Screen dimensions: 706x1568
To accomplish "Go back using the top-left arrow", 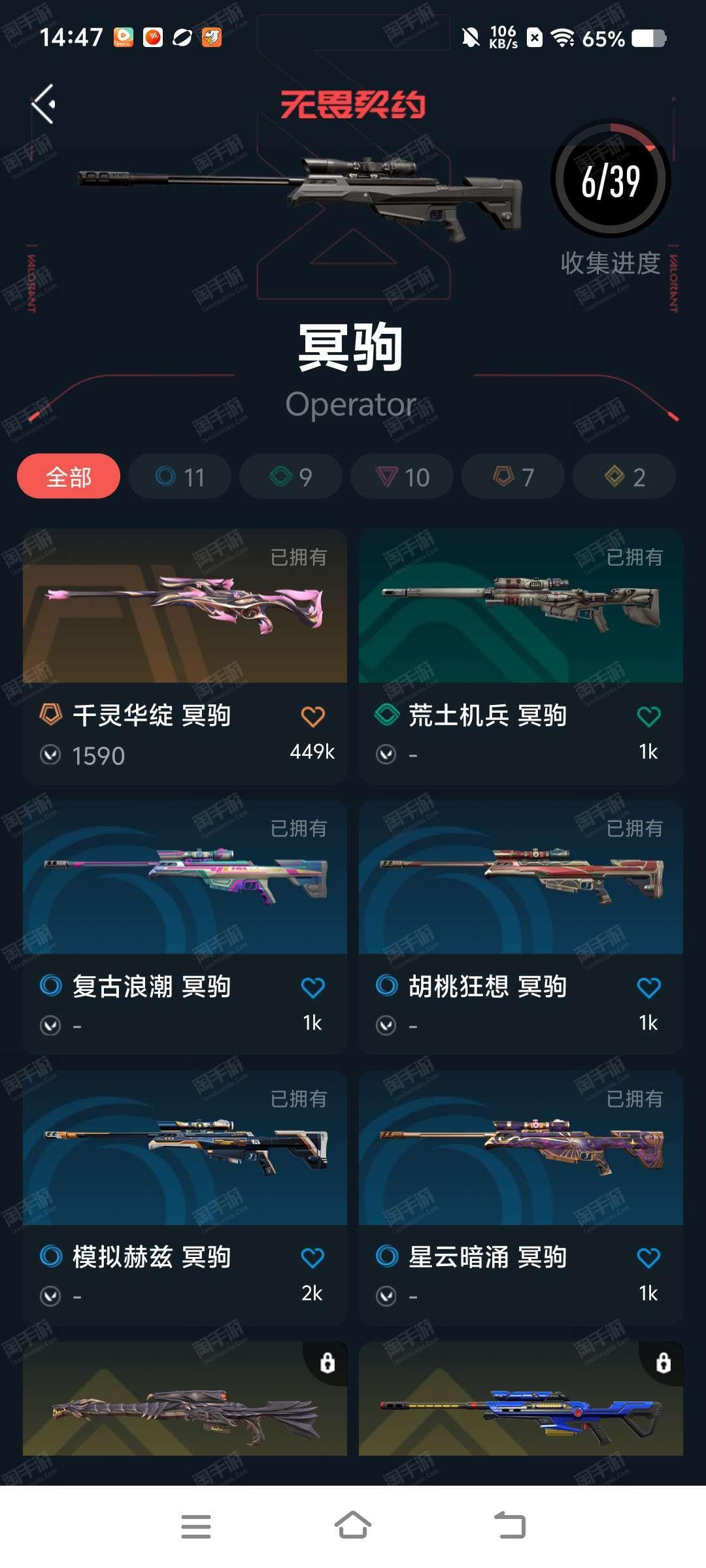I will (44, 104).
